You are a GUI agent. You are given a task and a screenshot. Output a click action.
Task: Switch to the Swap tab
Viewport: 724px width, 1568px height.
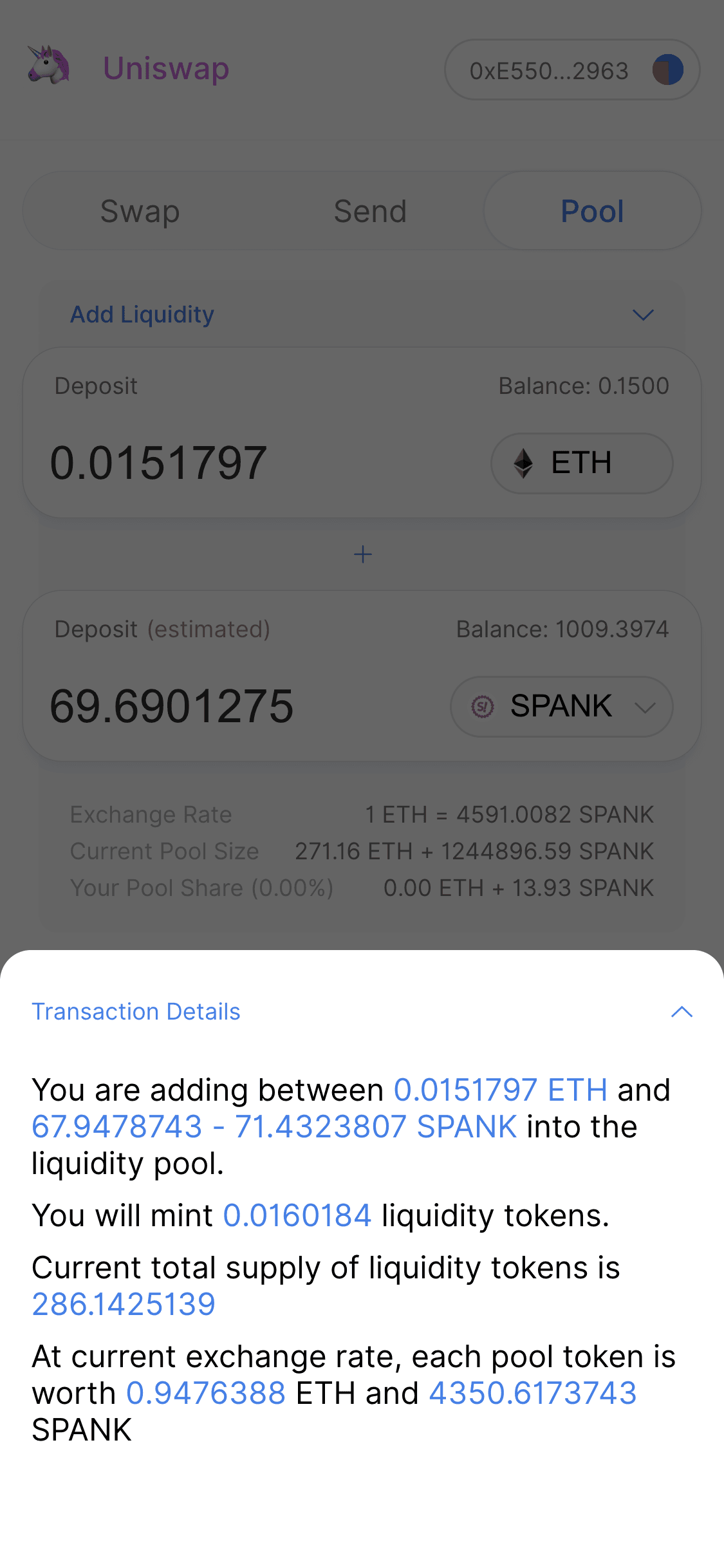pos(140,211)
